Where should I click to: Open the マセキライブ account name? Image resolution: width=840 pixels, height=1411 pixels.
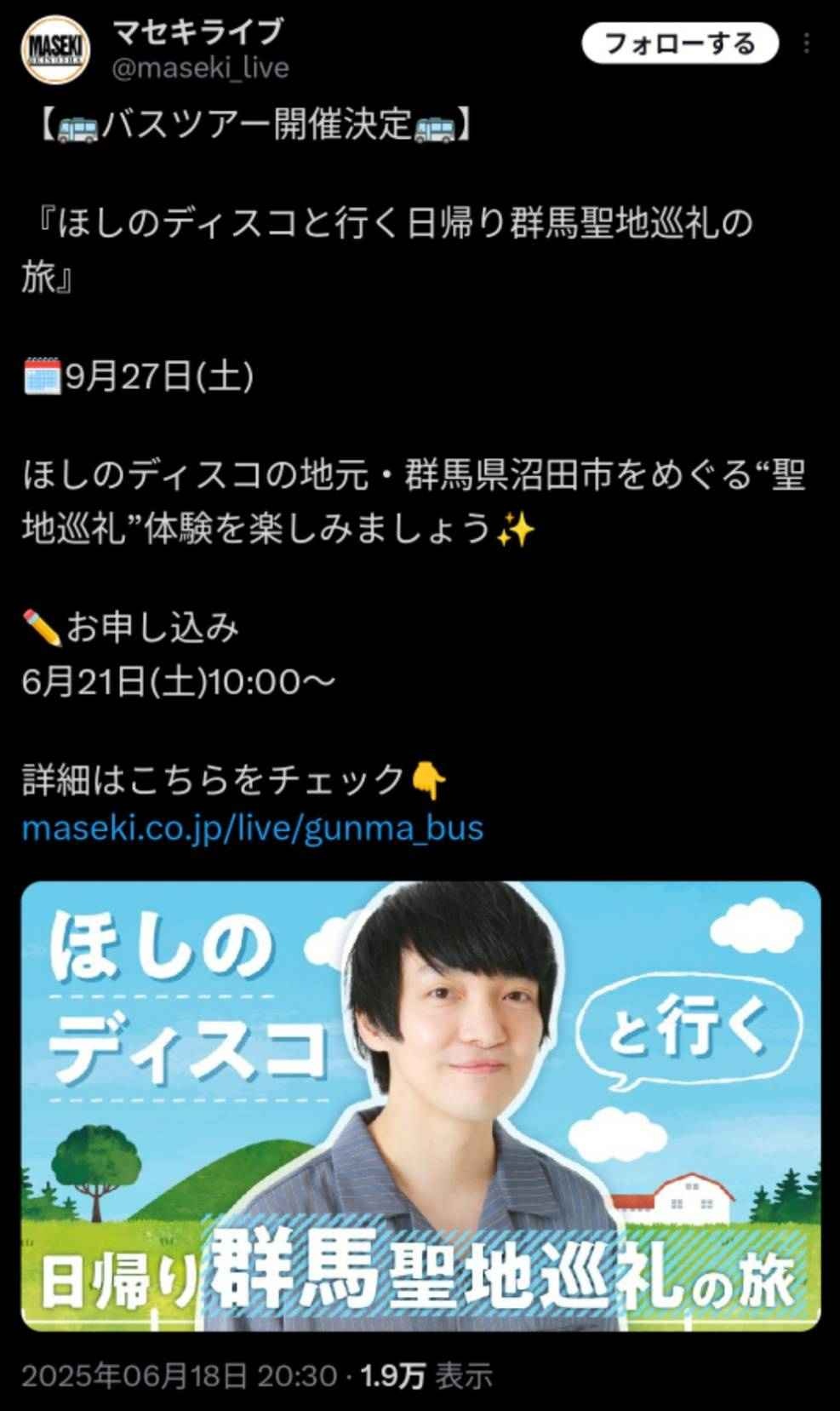click(197, 32)
